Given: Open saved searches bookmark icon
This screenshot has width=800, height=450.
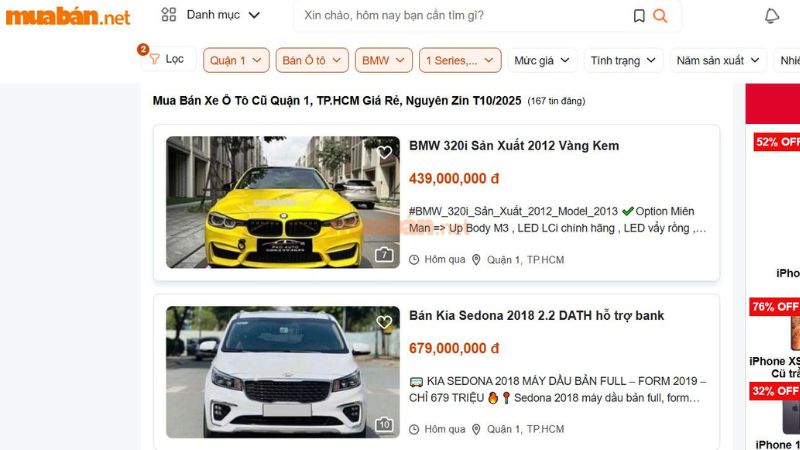Looking at the screenshot, I should click(x=639, y=15).
